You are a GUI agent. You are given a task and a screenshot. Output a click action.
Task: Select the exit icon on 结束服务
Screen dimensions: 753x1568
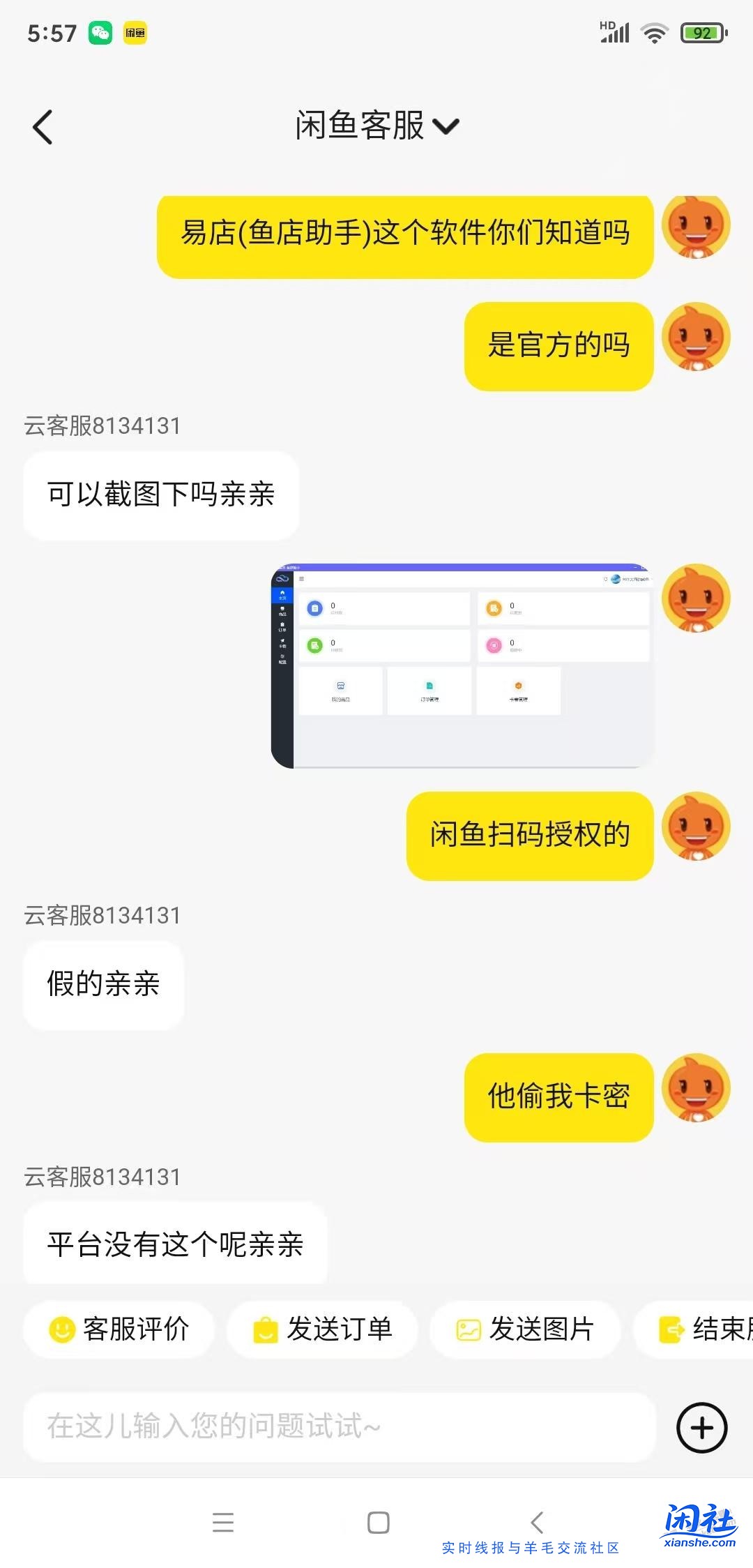pos(671,1329)
